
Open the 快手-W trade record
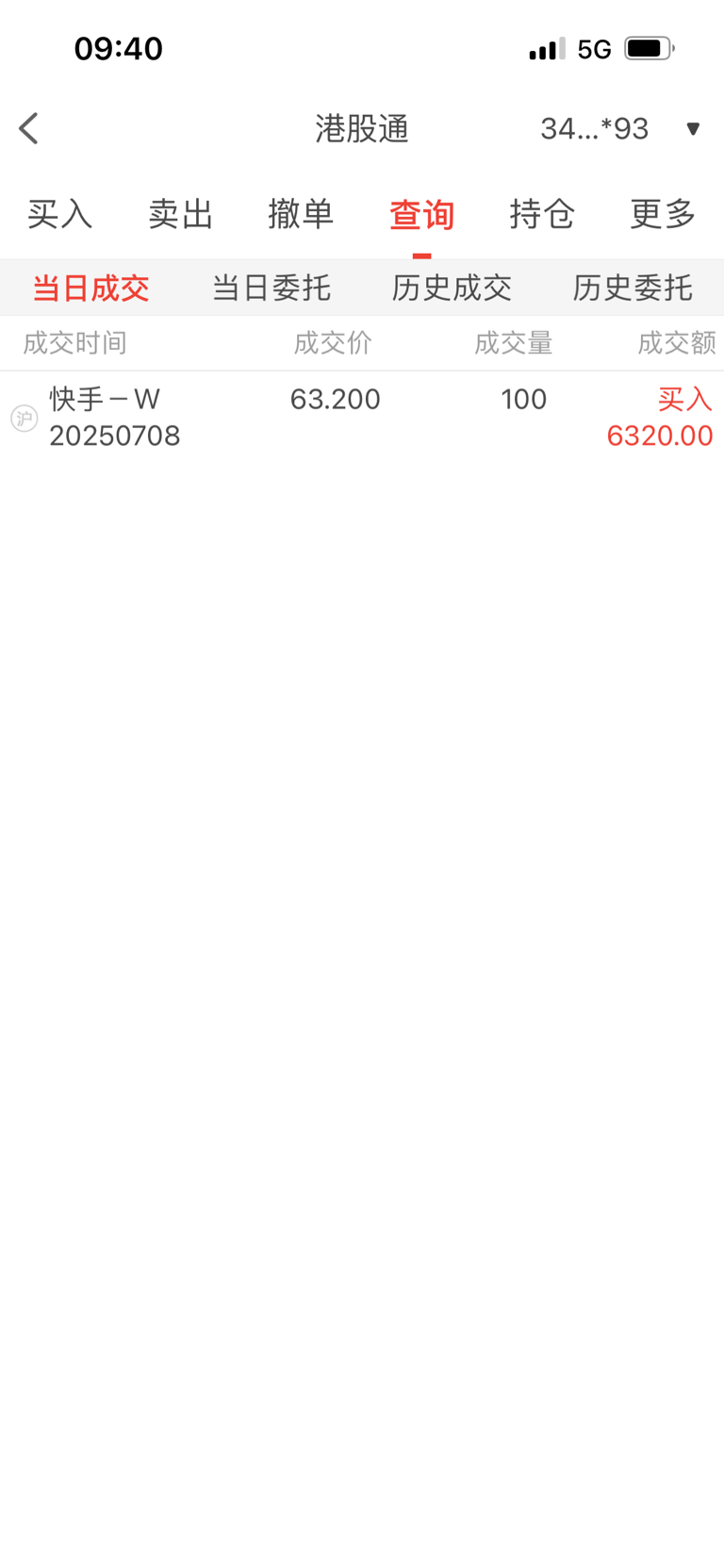tap(362, 417)
